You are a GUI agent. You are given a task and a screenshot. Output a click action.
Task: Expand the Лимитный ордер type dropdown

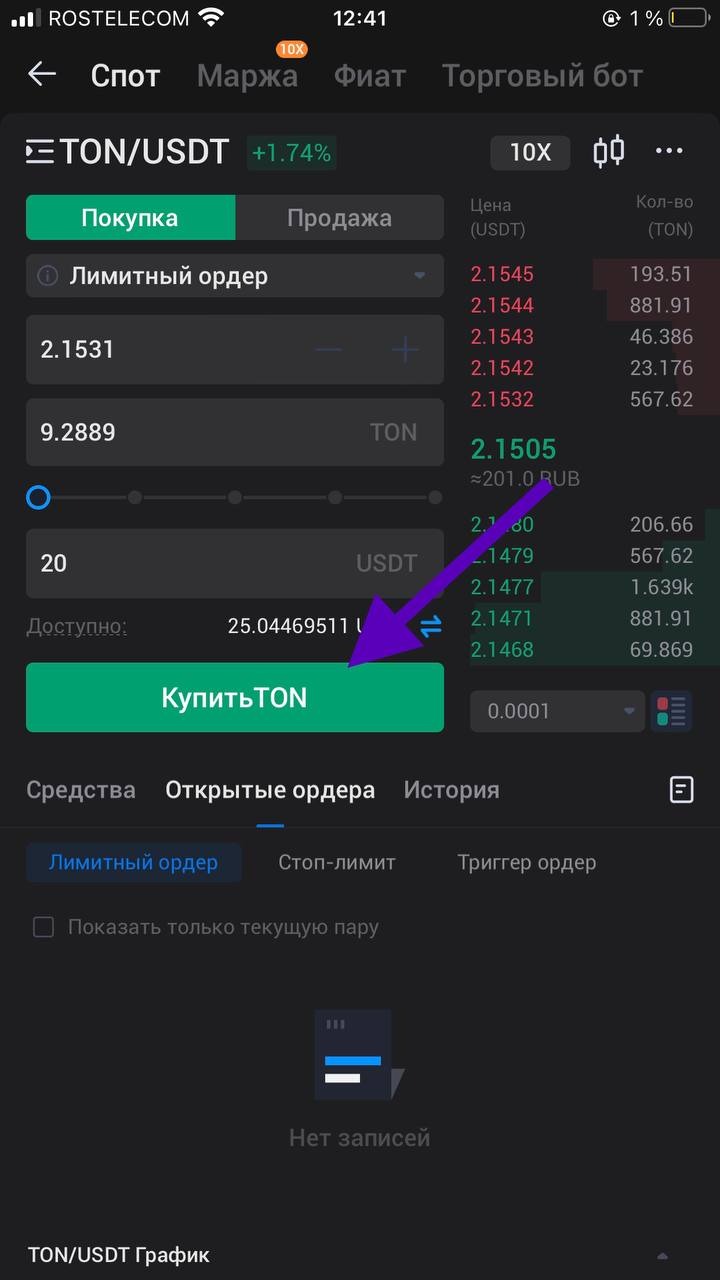[x=235, y=276]
